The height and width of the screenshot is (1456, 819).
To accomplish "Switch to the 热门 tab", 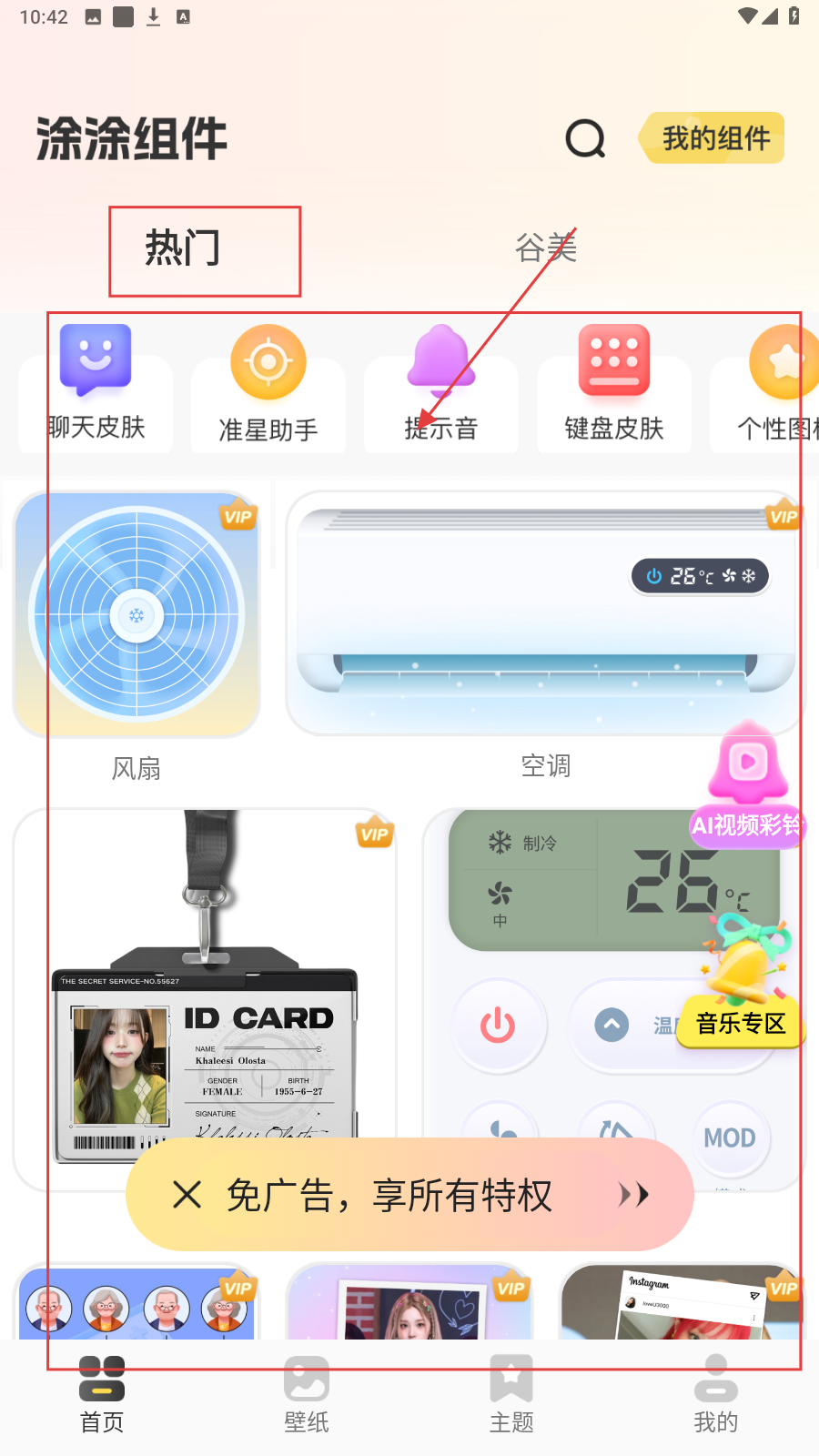I will [x=183, y=248].
